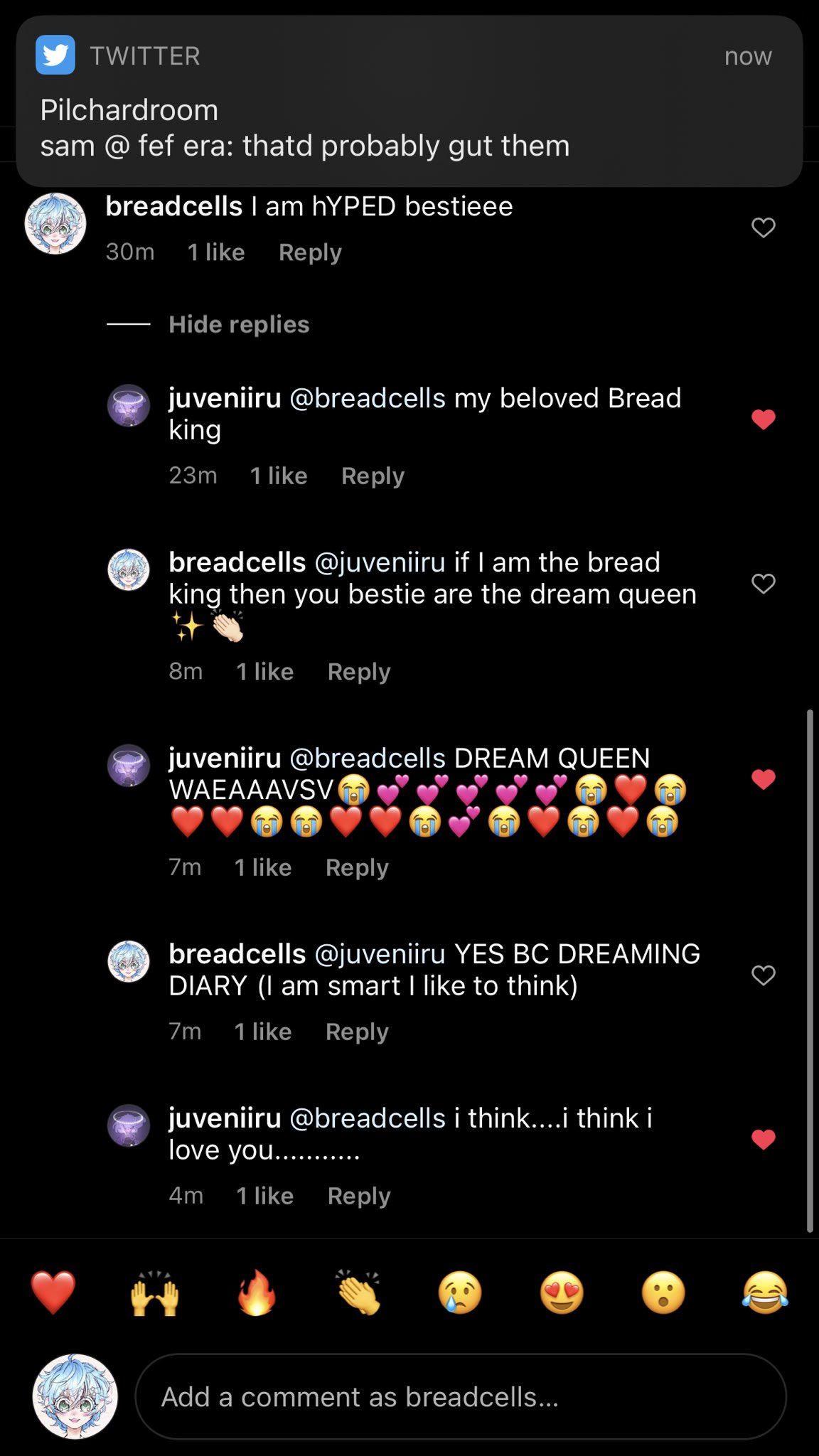The height and width of the screenshot is (1456, 819).
Task: Insert the raised hands quick emoji
Action: pos(155,1292)
